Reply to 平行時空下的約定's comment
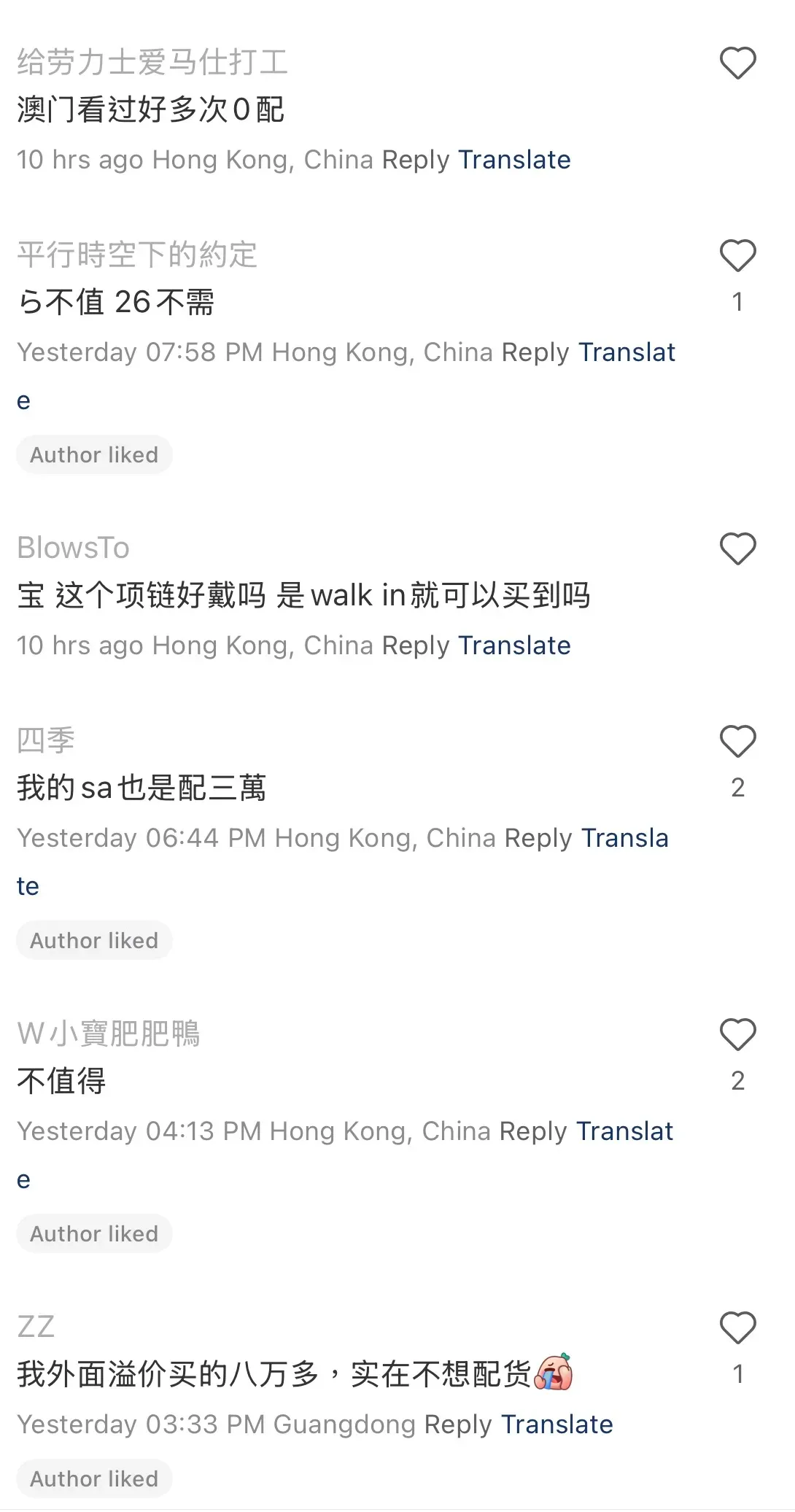The width and height of the screenshot is (795, 1512). [x=535, y=352]
